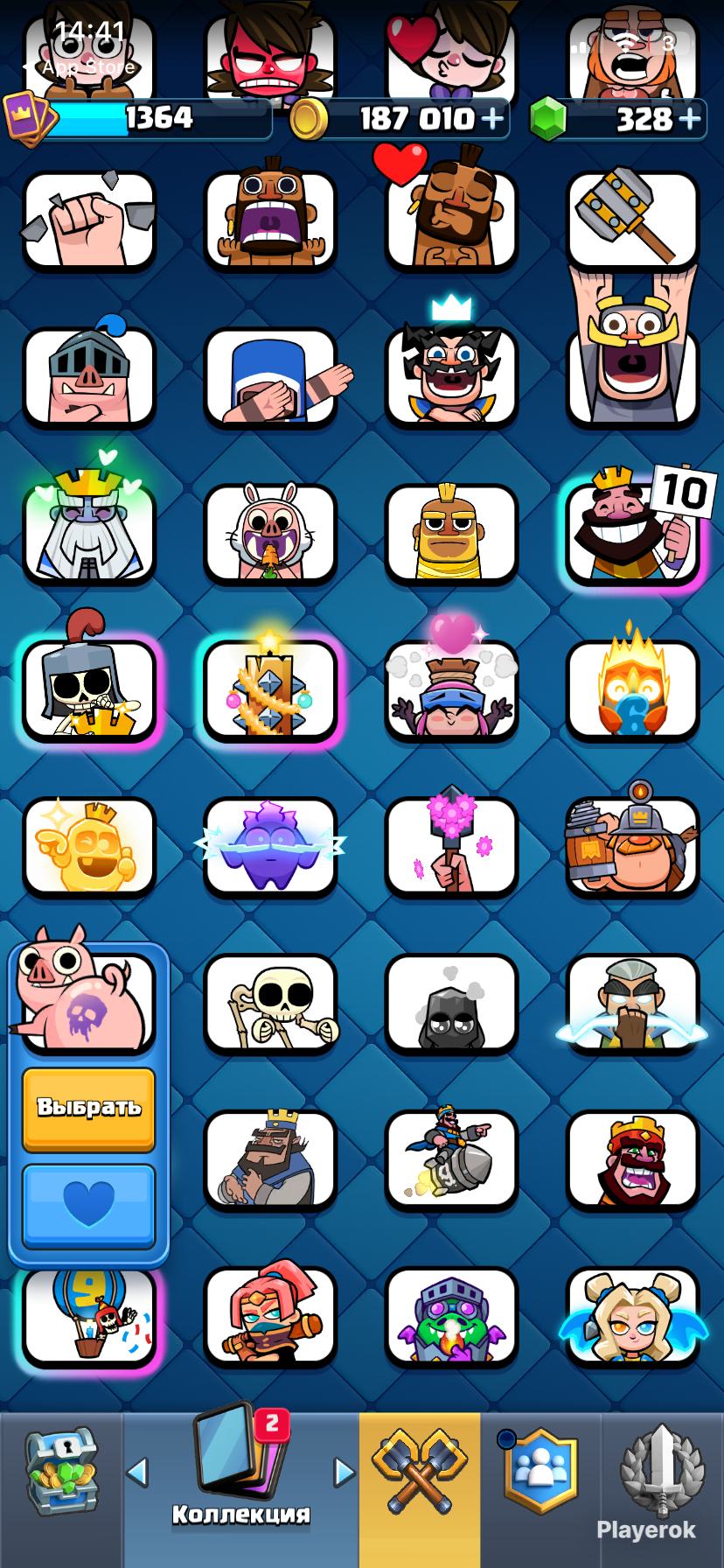Tap the Выбрать button
This screenshot has height=1568, width=724.
click(88, 1109)
